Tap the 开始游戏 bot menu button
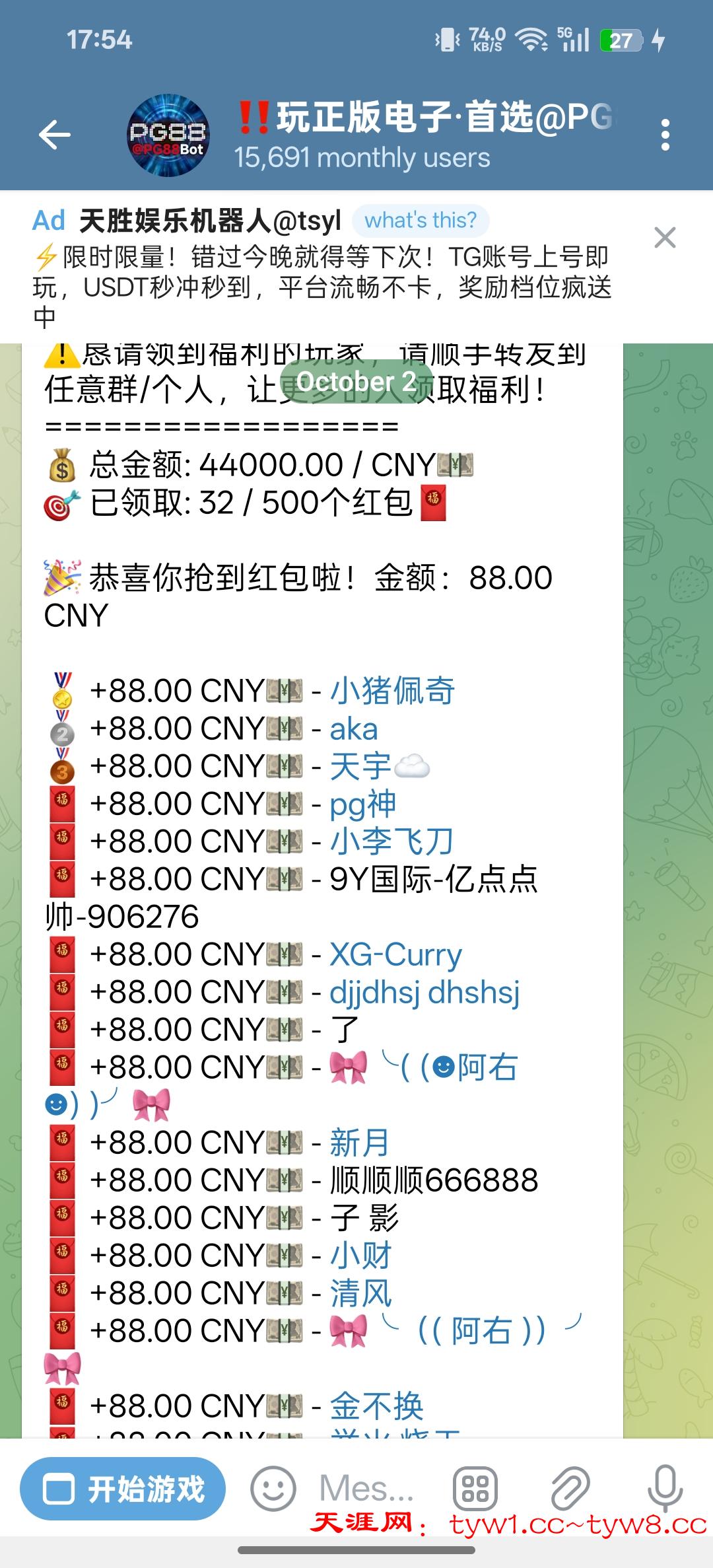This screenshot has width=713, height=1568. (x=123, y=1489)
